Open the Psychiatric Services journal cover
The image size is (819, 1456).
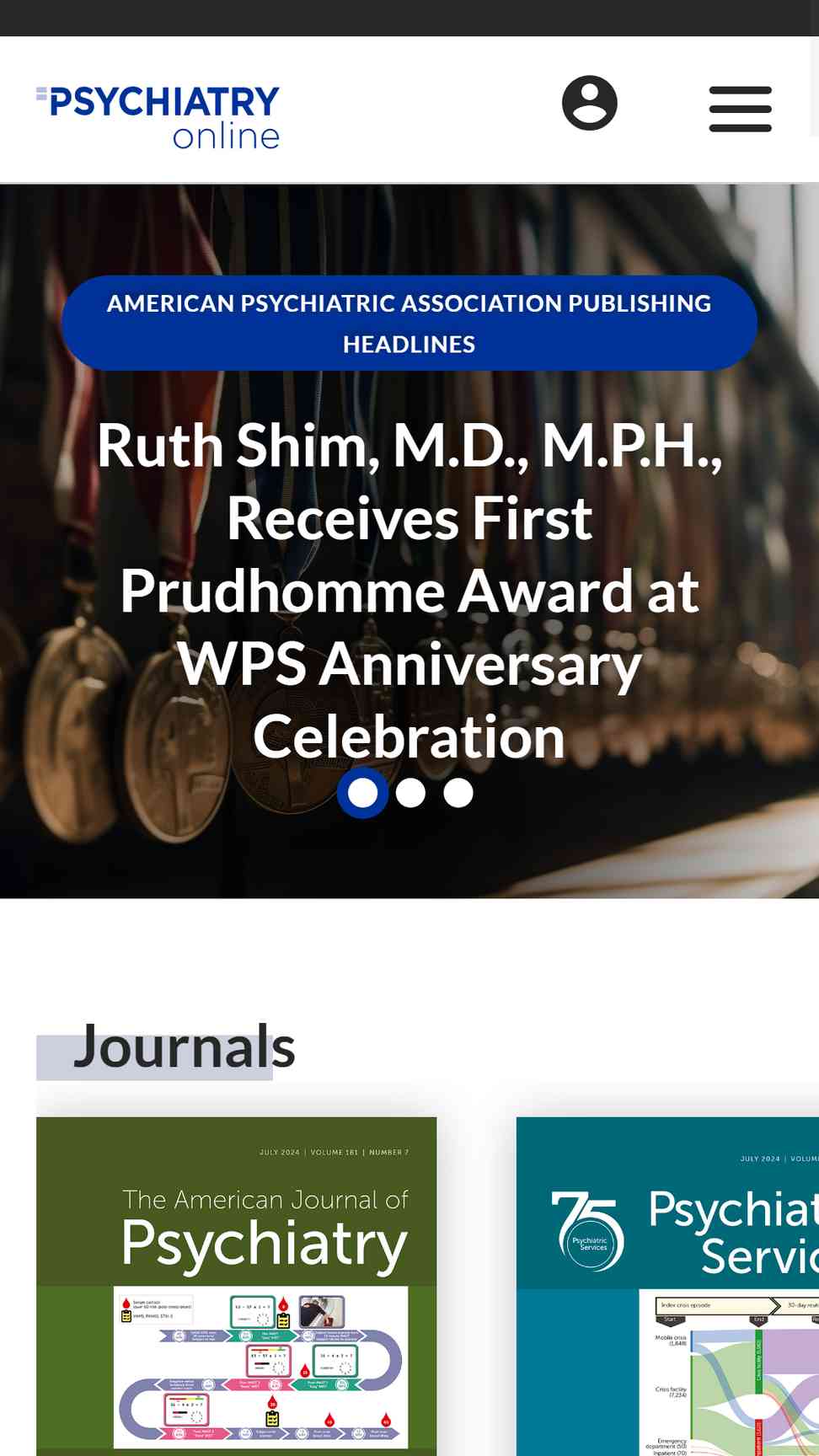[x=667, y=1286]
